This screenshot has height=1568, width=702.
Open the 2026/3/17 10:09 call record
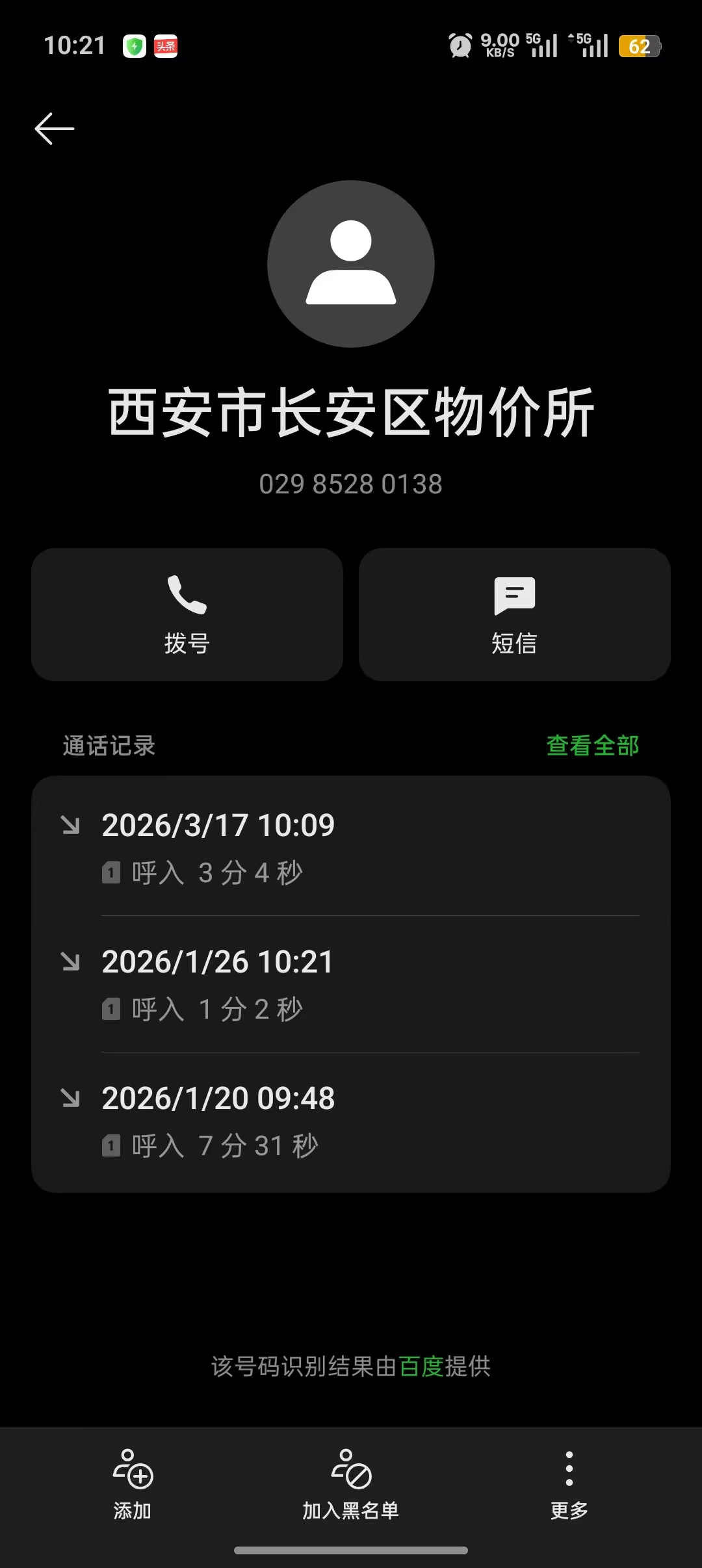pos(351,847)
